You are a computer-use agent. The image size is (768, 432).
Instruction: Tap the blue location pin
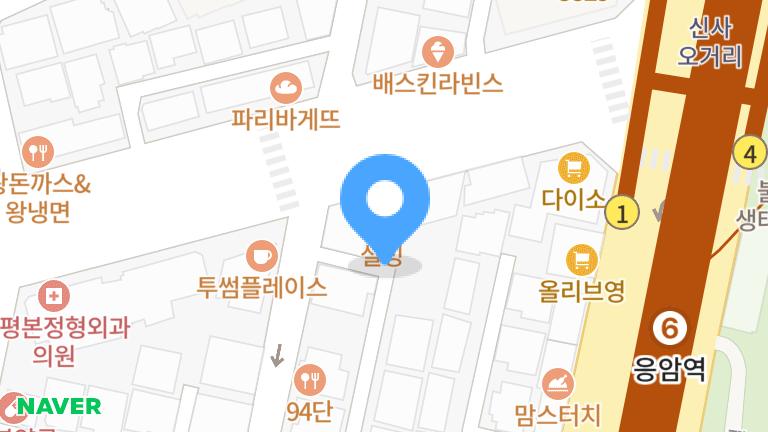385,202
